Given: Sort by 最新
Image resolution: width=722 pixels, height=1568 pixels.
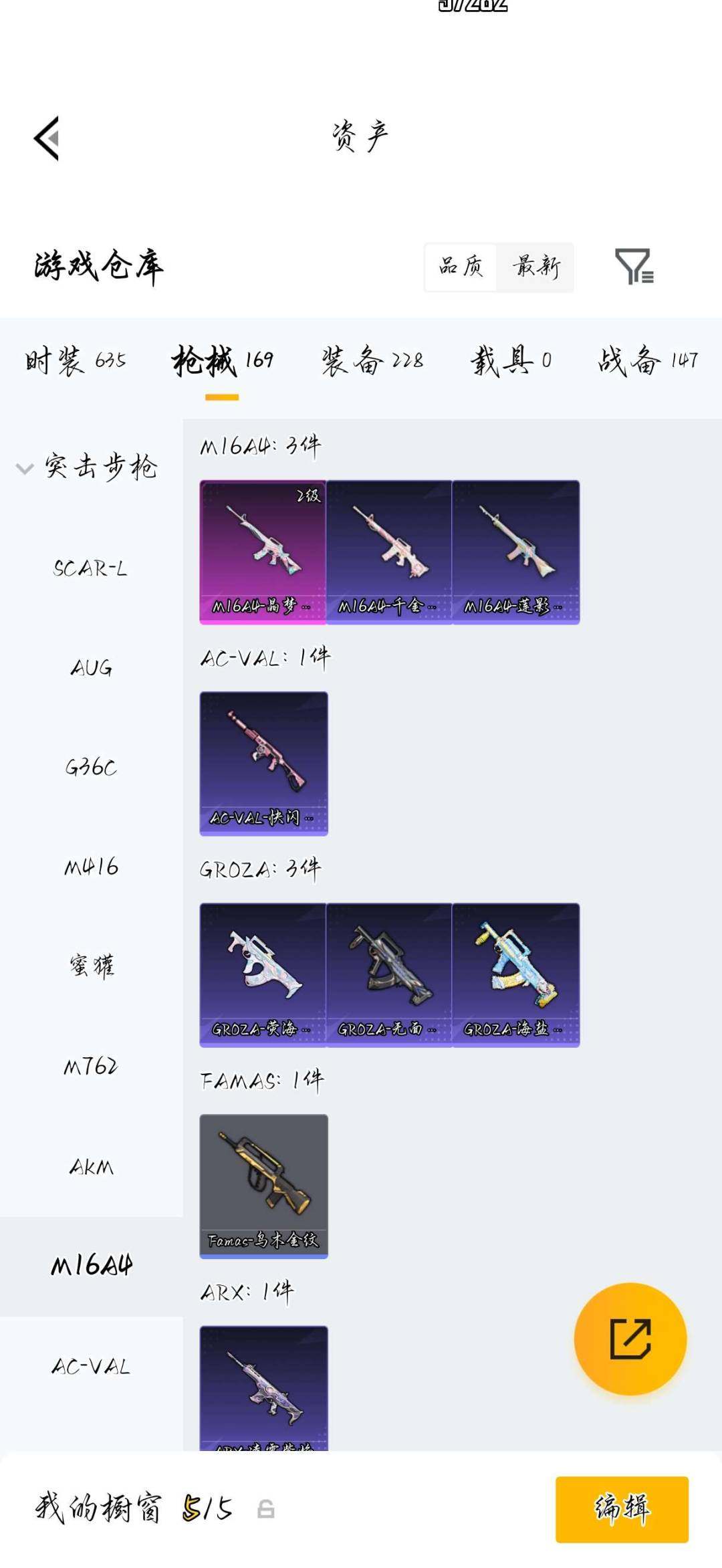Looking at the screenshot, I should pos(535,267).
